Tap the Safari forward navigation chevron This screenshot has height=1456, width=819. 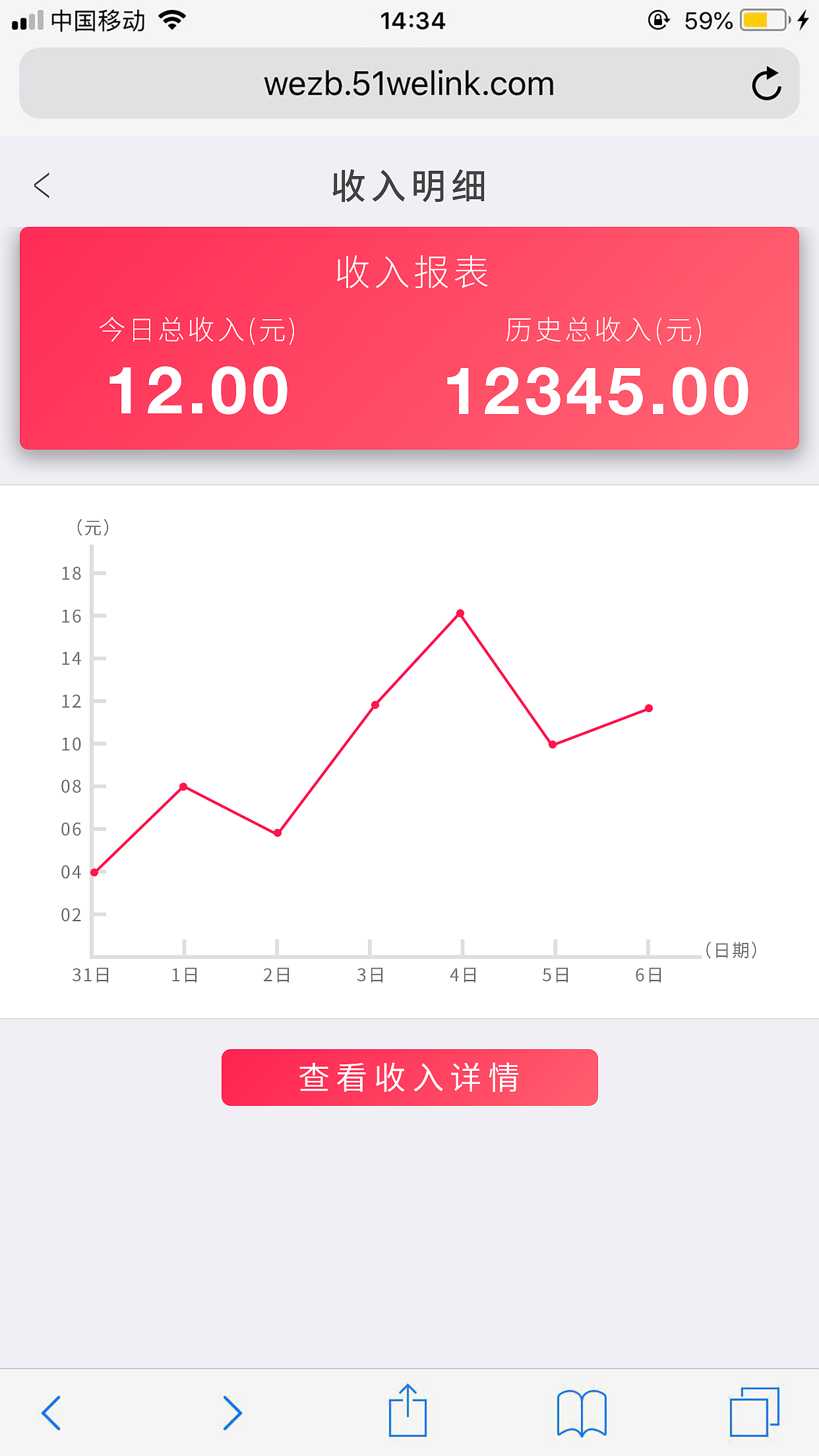click(x=232, y=1411)
